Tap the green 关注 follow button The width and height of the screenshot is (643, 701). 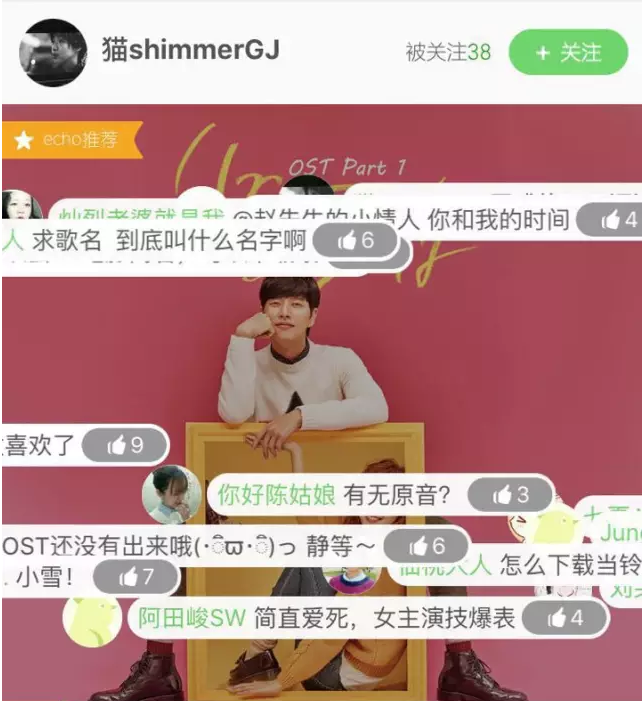pos(567,52)
